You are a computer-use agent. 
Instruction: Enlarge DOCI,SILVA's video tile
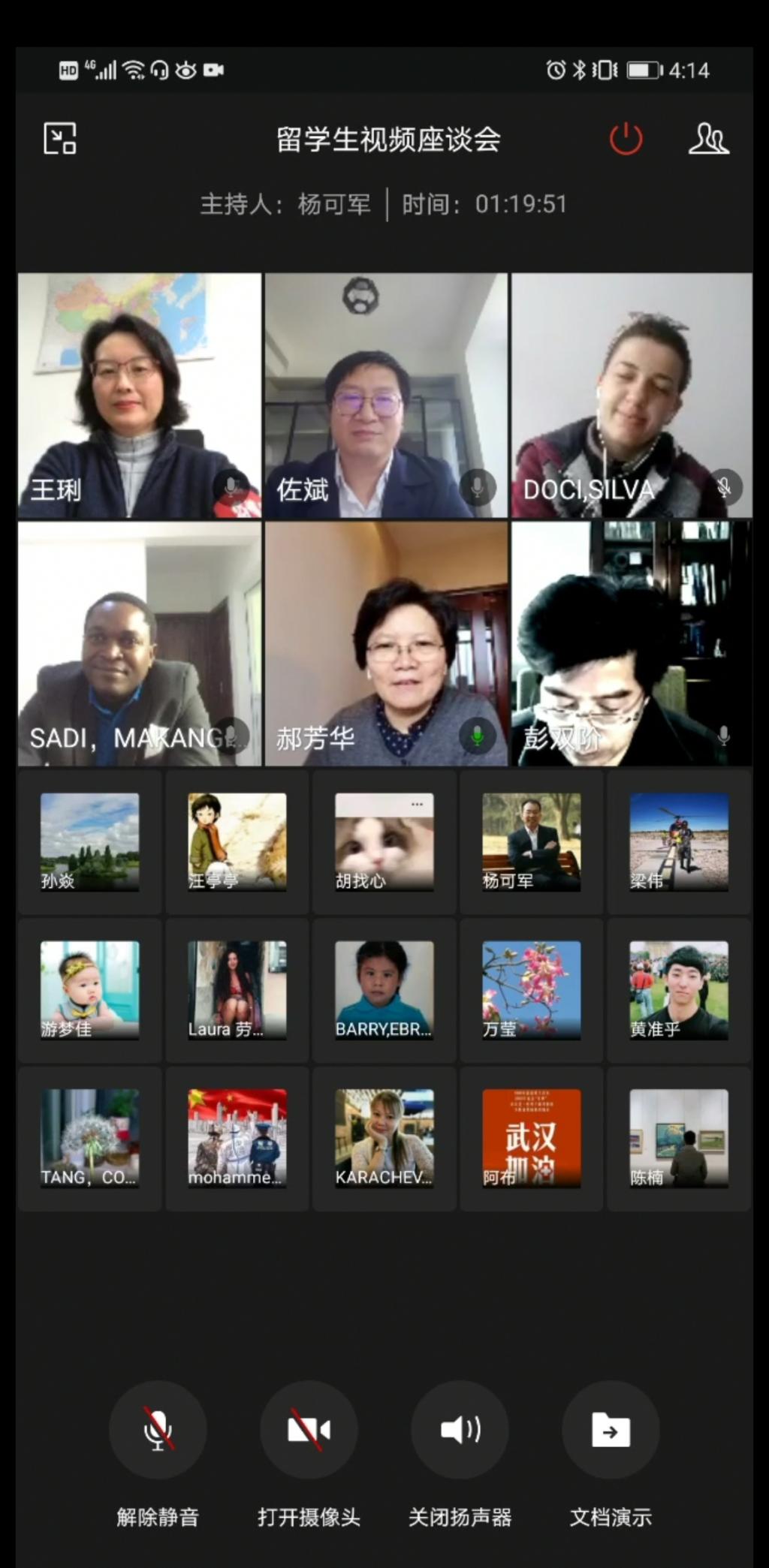[x=632, y=396]
